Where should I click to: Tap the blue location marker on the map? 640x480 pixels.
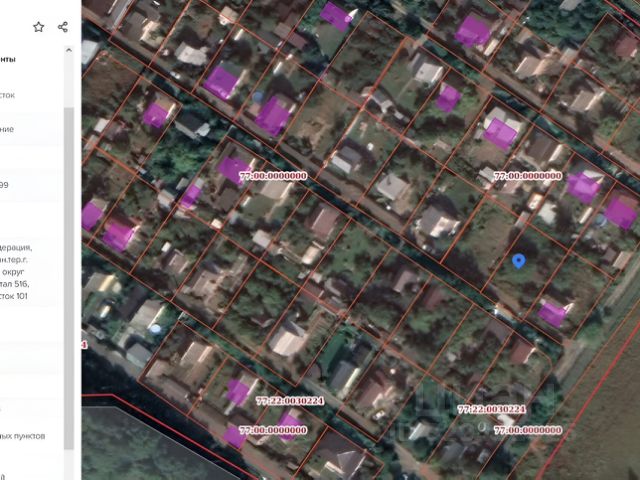518,261
